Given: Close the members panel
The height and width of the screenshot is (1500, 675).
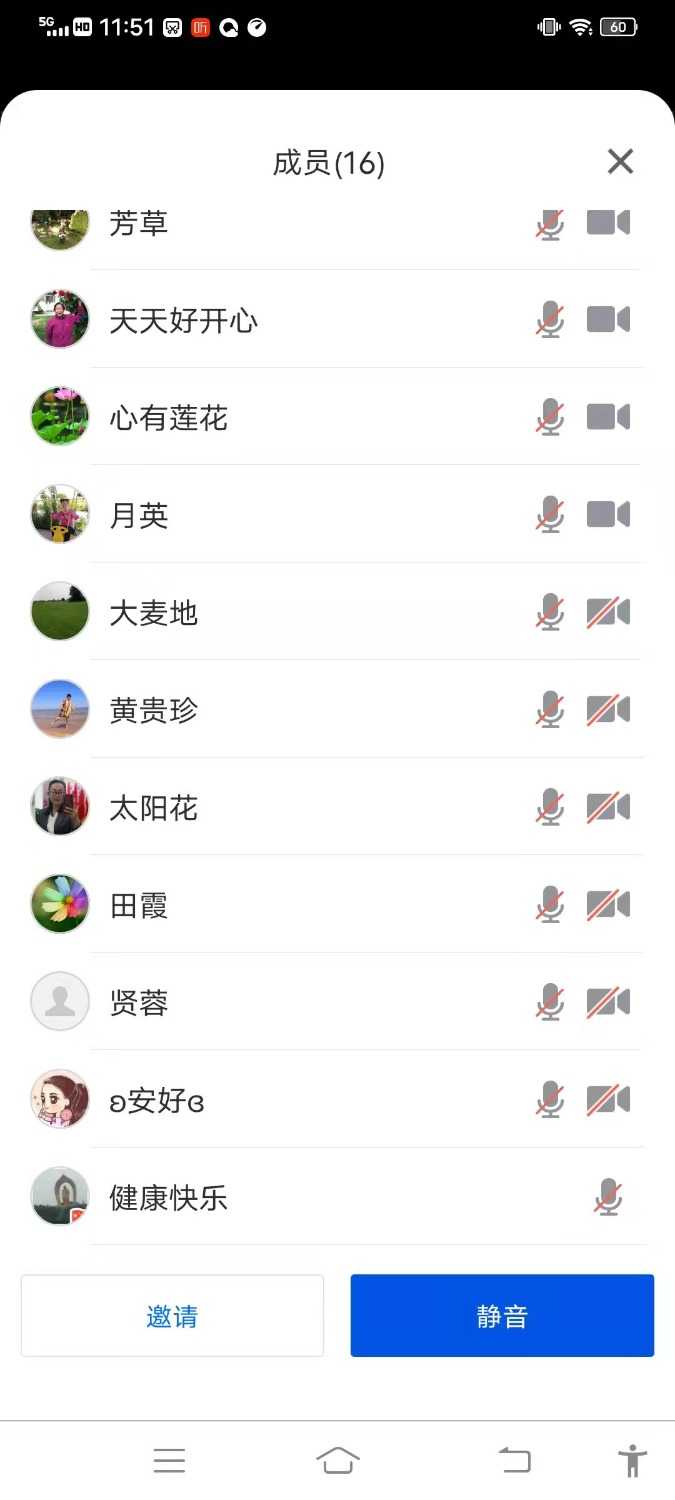Looking at the screenshot, I should (x=620, y=161).
